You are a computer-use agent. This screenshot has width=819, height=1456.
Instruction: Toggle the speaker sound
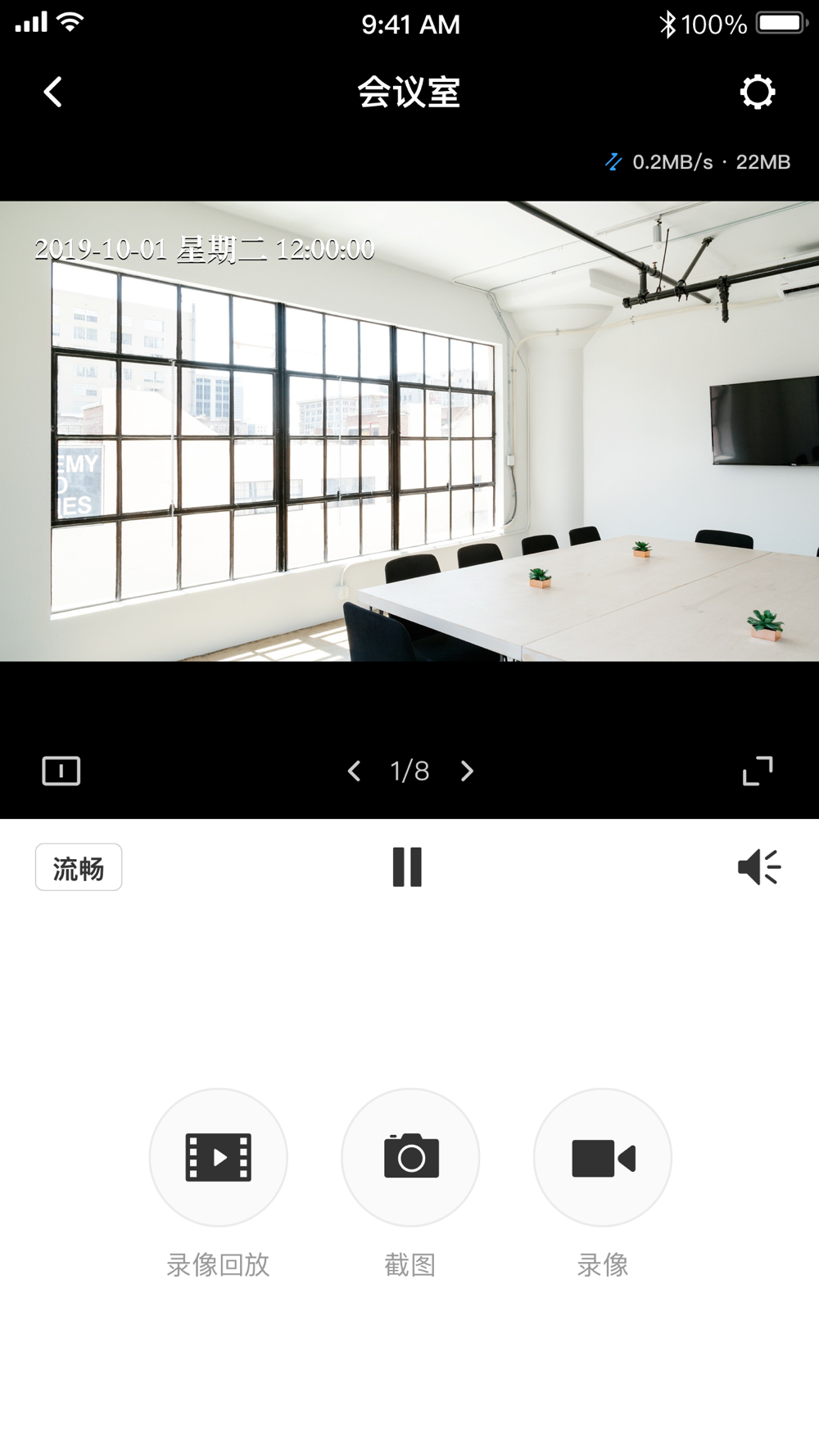[x=759, y=867]
